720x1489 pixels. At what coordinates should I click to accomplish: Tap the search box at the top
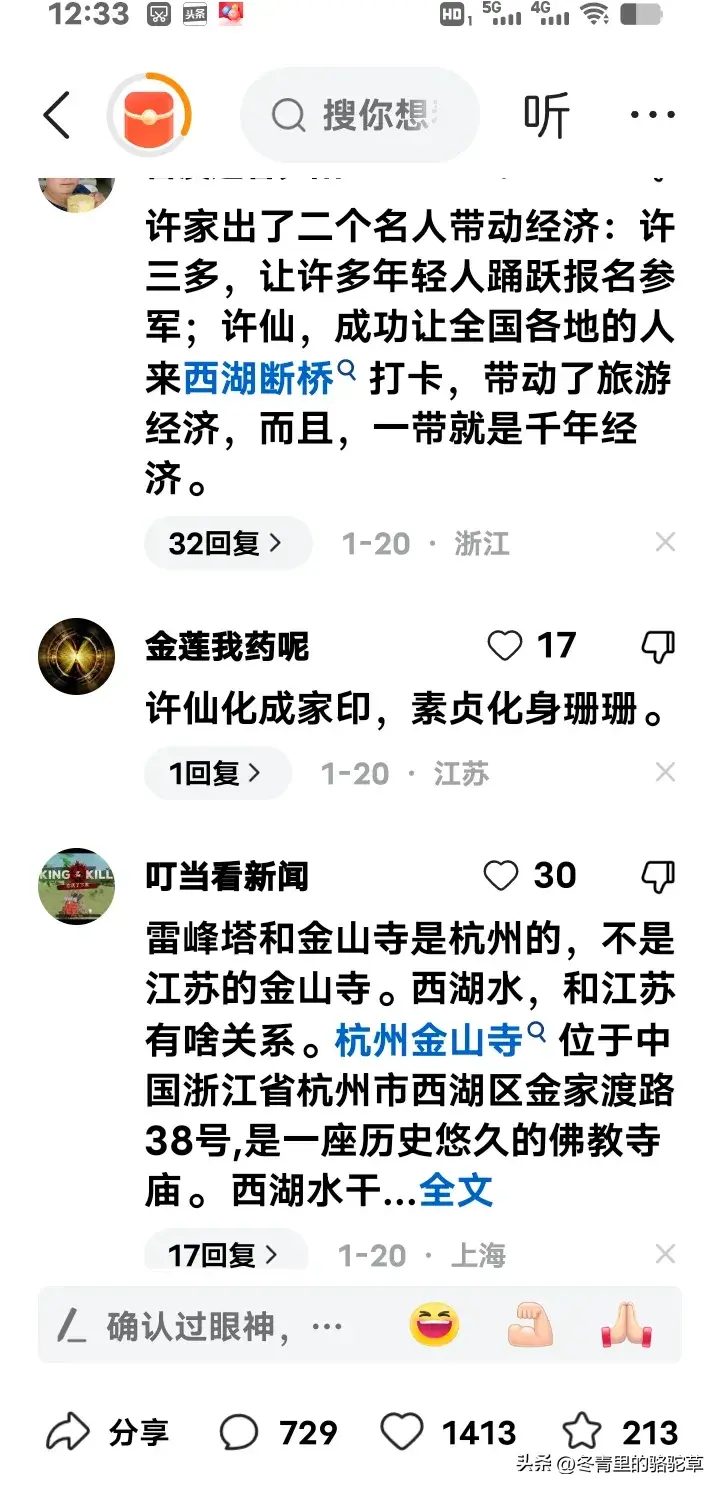coord(360,116)
